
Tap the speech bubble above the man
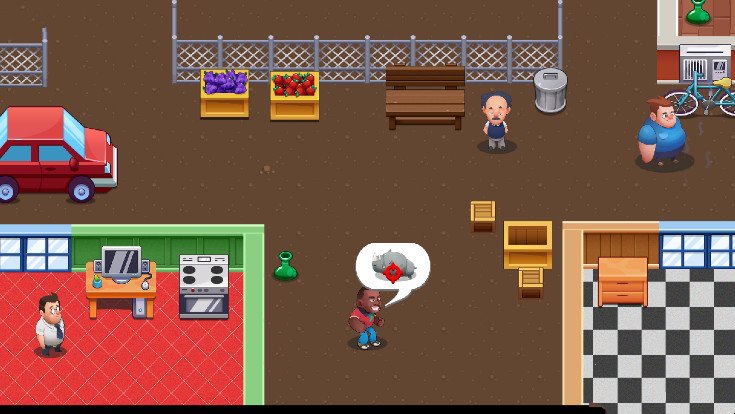click(393, 266)
